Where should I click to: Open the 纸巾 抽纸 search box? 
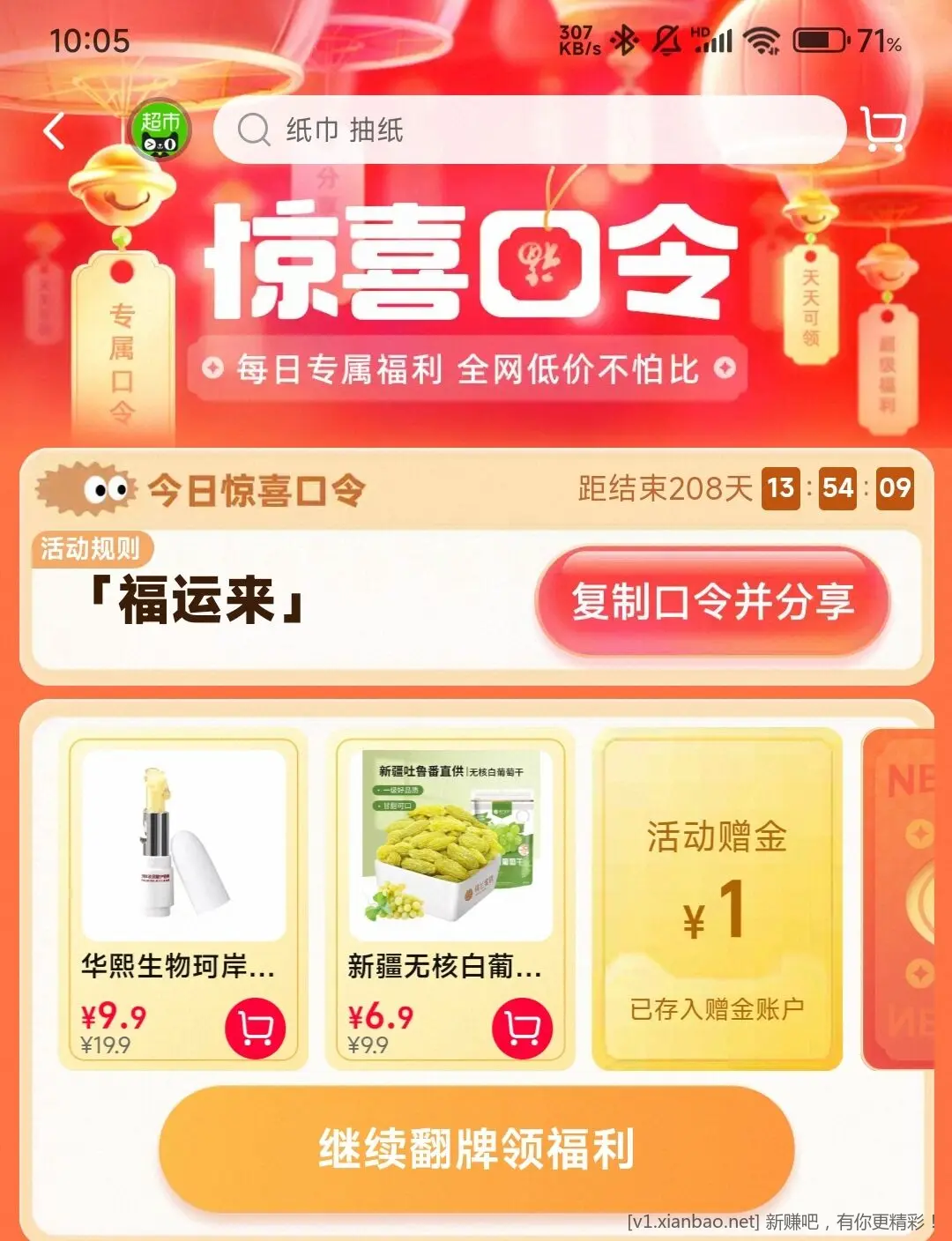(529, 130)
